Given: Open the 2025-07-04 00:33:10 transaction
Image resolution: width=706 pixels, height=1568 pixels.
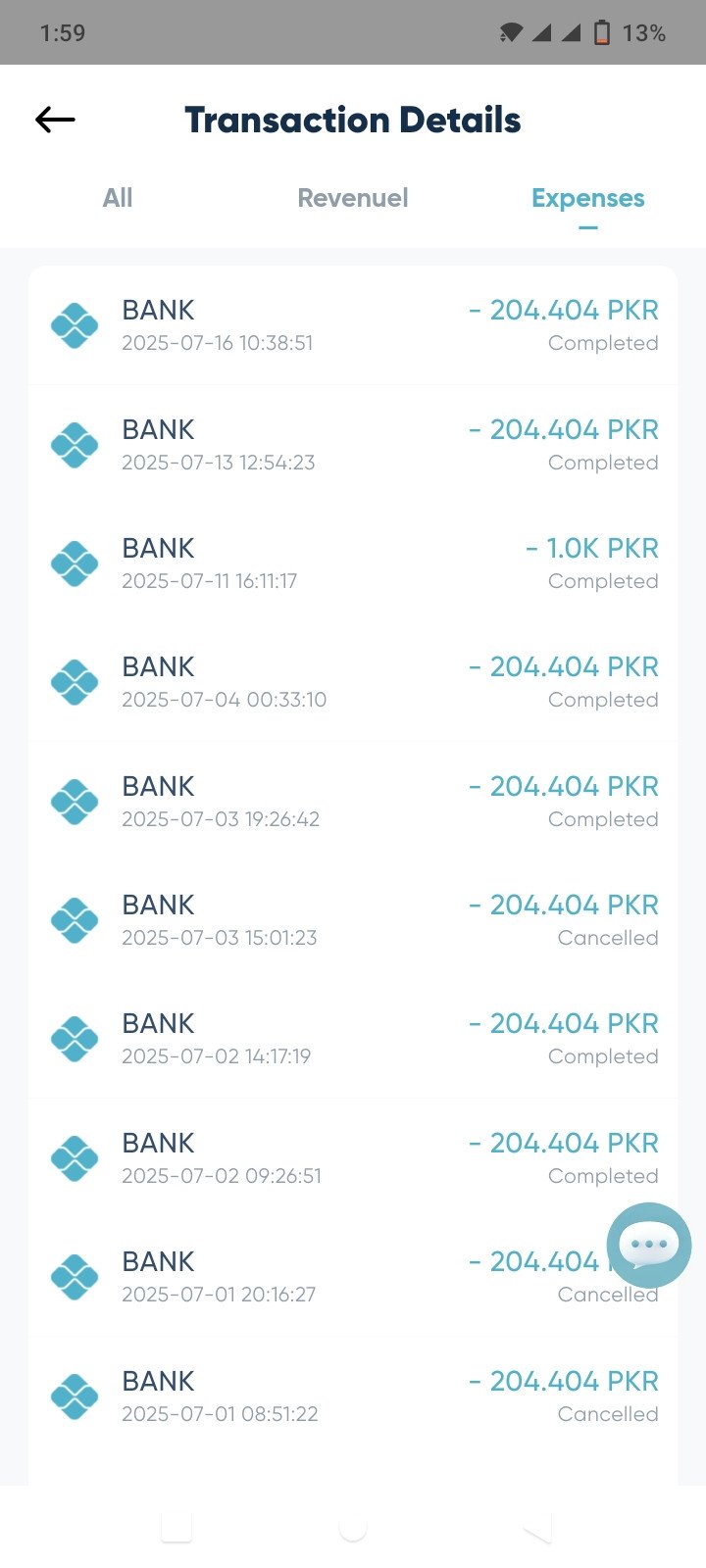Looking at the screenshot, I should tap(353, 682).
